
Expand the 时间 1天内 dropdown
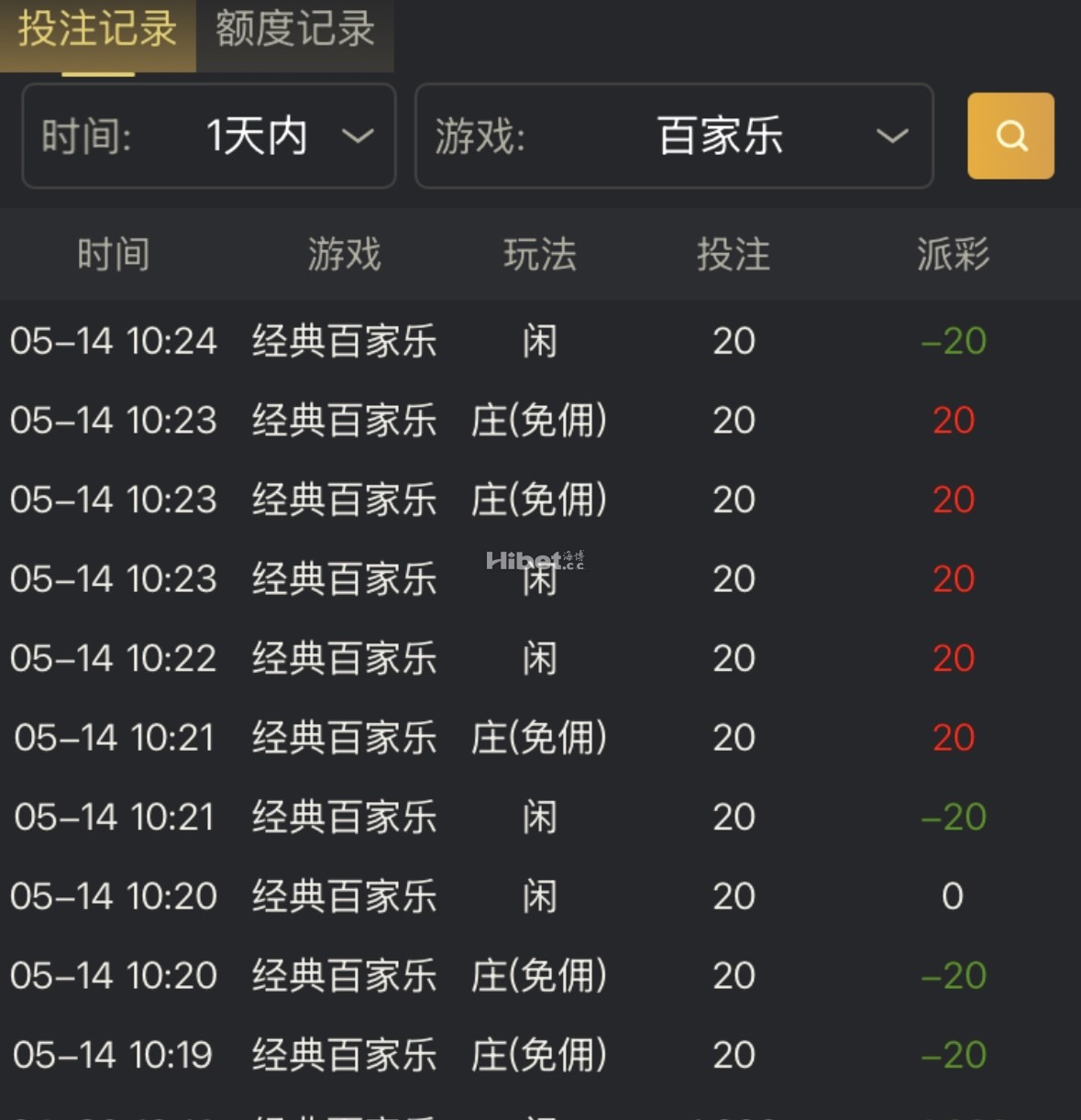click(x=209, y=137)
